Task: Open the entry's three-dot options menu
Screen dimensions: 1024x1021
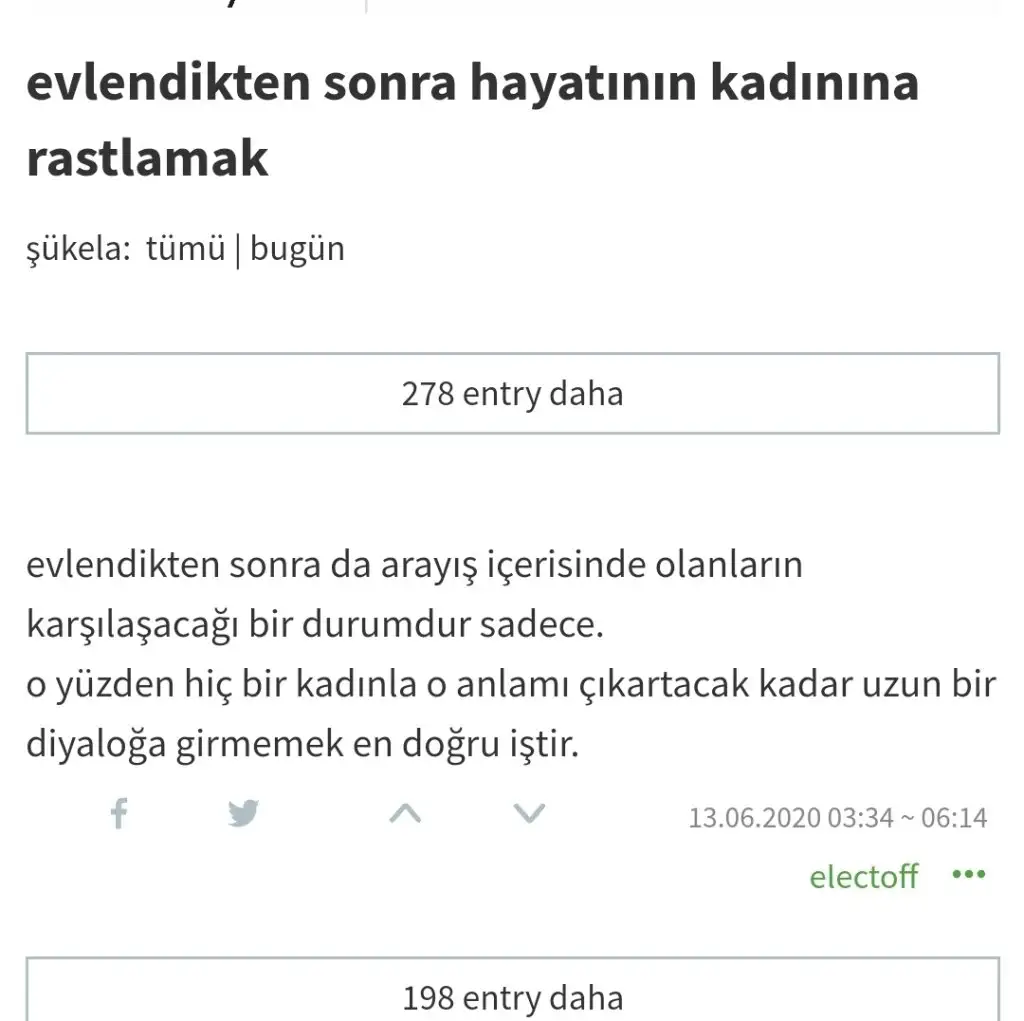Action: click(968, 875)
